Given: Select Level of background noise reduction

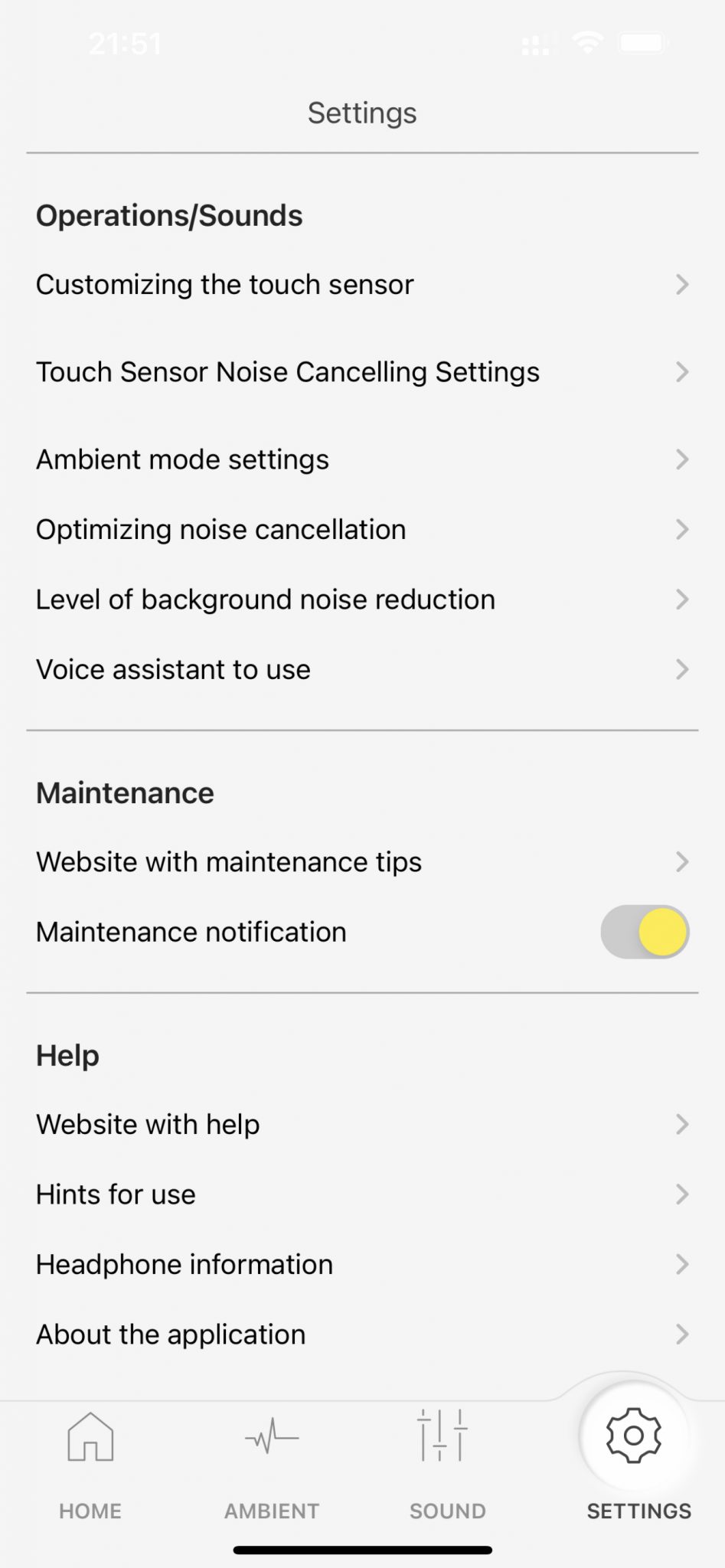Looking at the screenshot, I should 362,599.
